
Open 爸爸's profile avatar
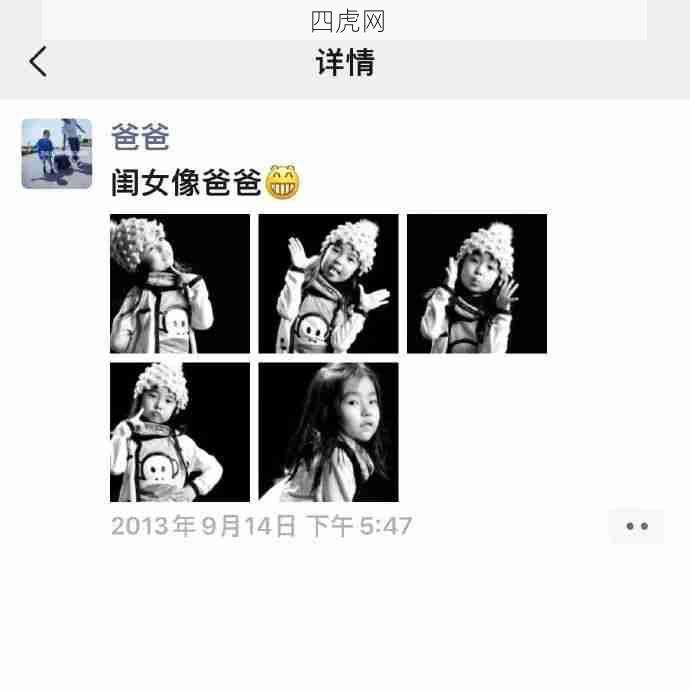click(57, 154)
